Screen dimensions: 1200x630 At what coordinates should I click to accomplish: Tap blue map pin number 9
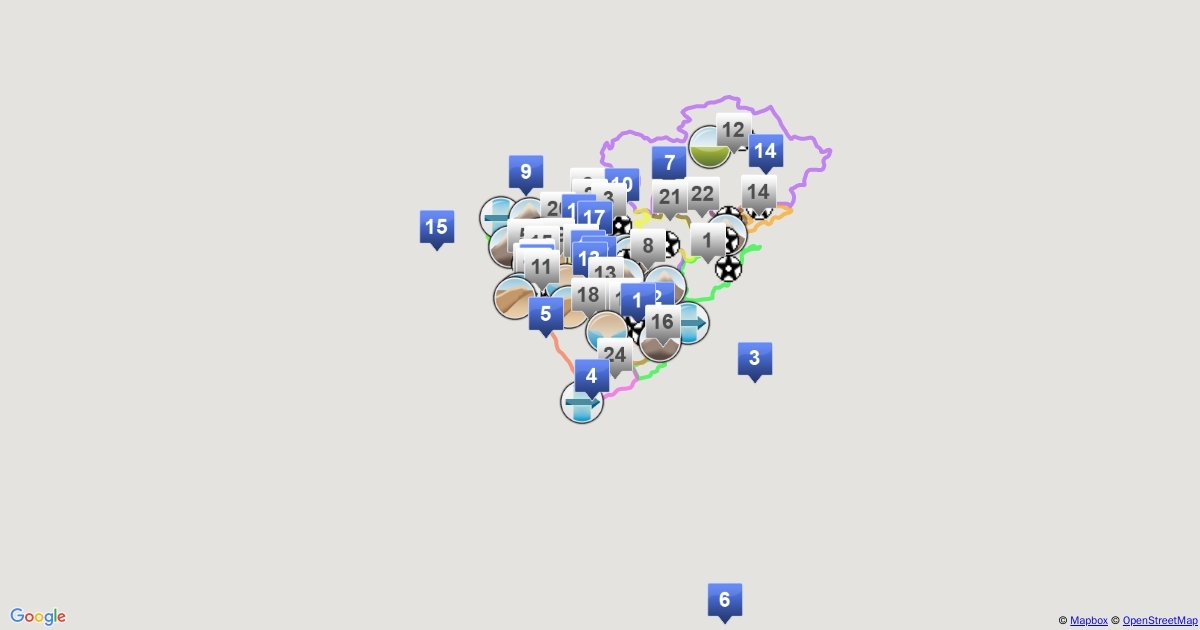[525, 171]
